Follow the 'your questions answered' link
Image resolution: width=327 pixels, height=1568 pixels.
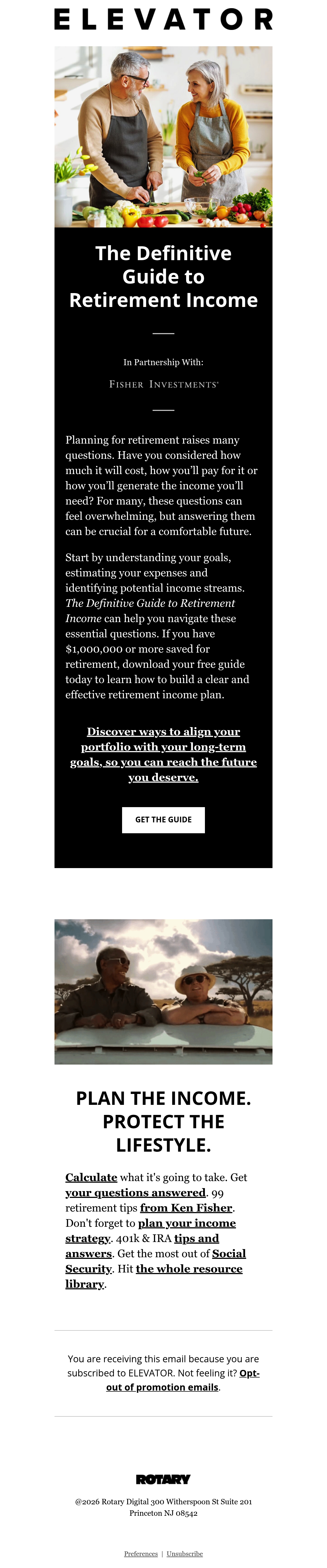(x=135, y=1192)
